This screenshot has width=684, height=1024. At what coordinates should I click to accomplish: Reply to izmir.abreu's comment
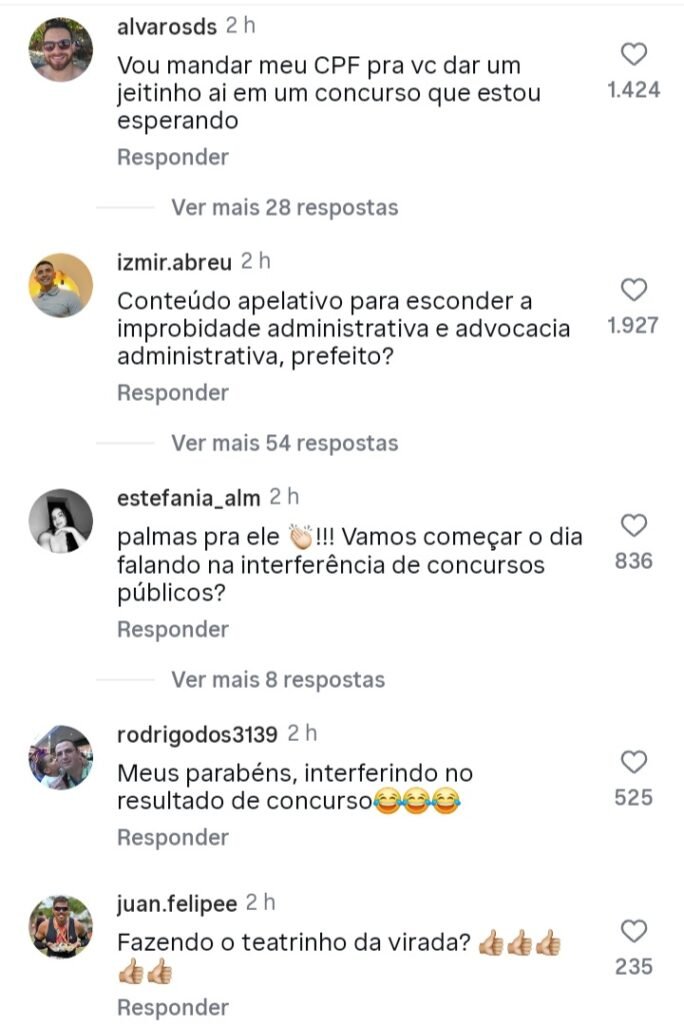[173, 393]
